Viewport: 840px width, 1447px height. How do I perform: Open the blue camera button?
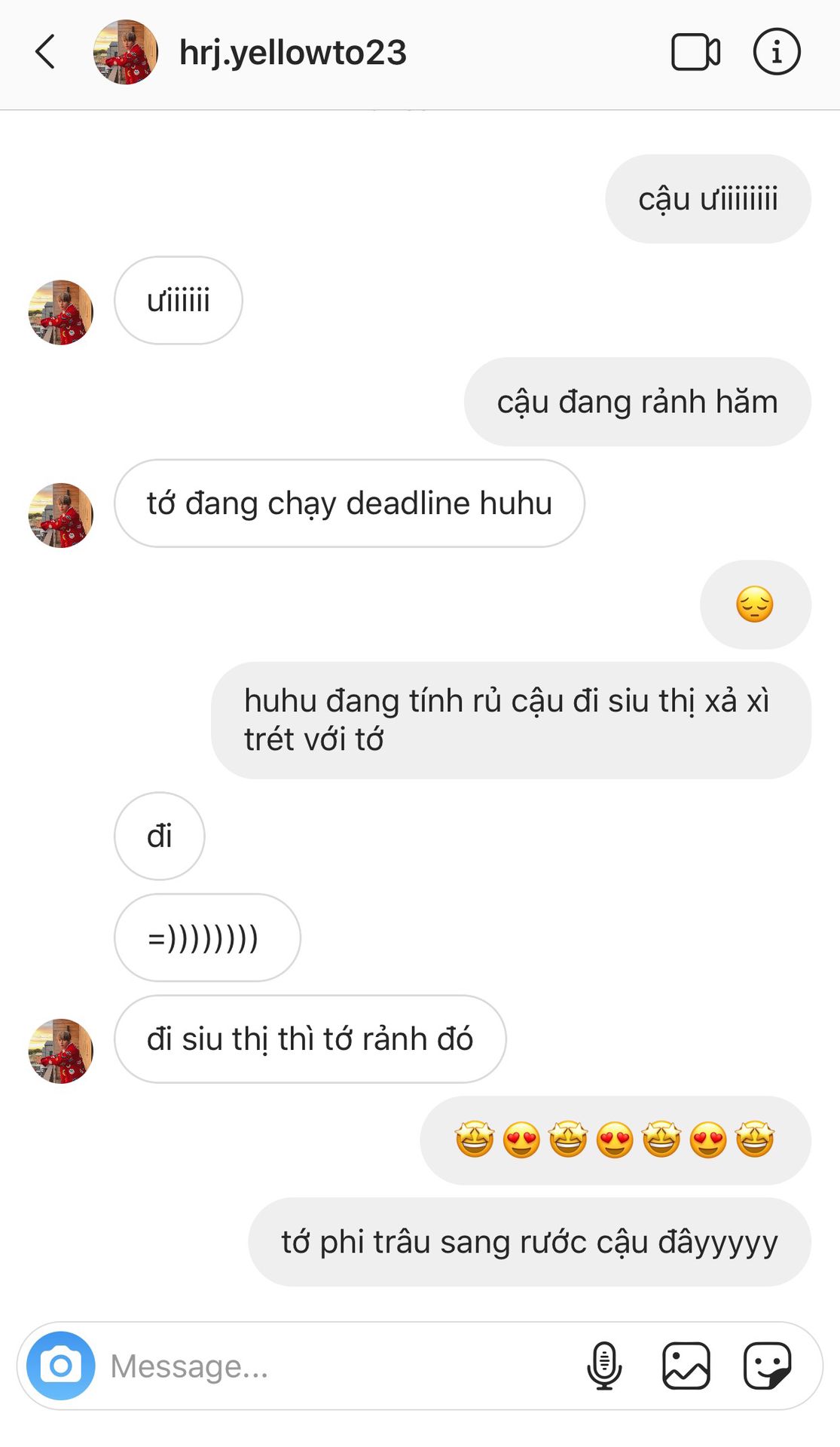point(61,1366)
